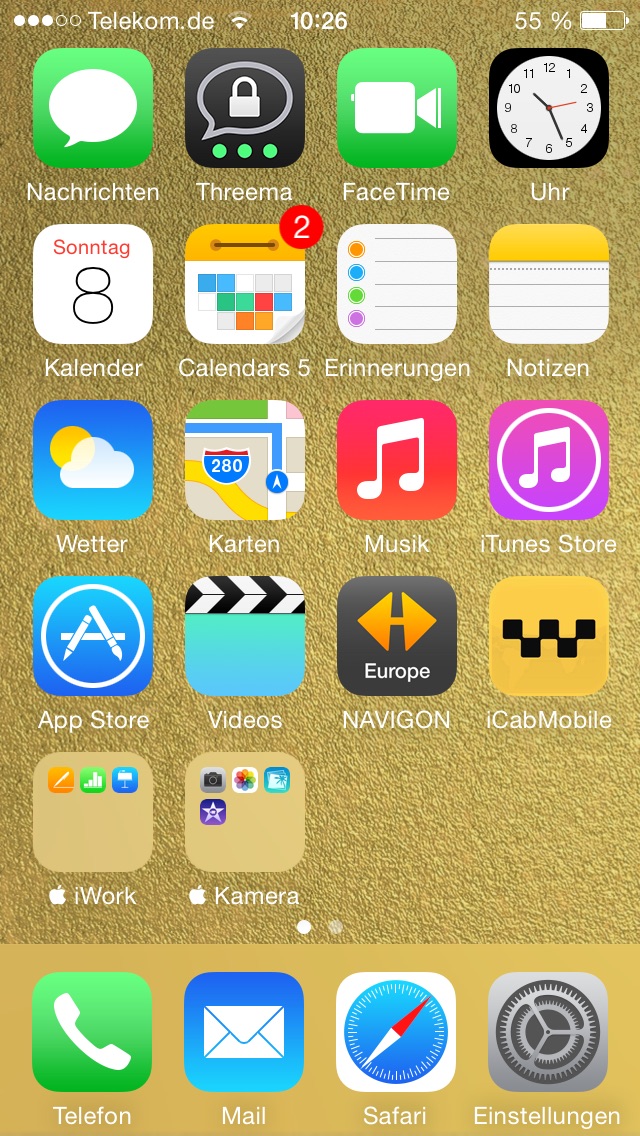Check the Wetter app
Viewport: 640px width, 1136px height.
[x=93, y=460]
